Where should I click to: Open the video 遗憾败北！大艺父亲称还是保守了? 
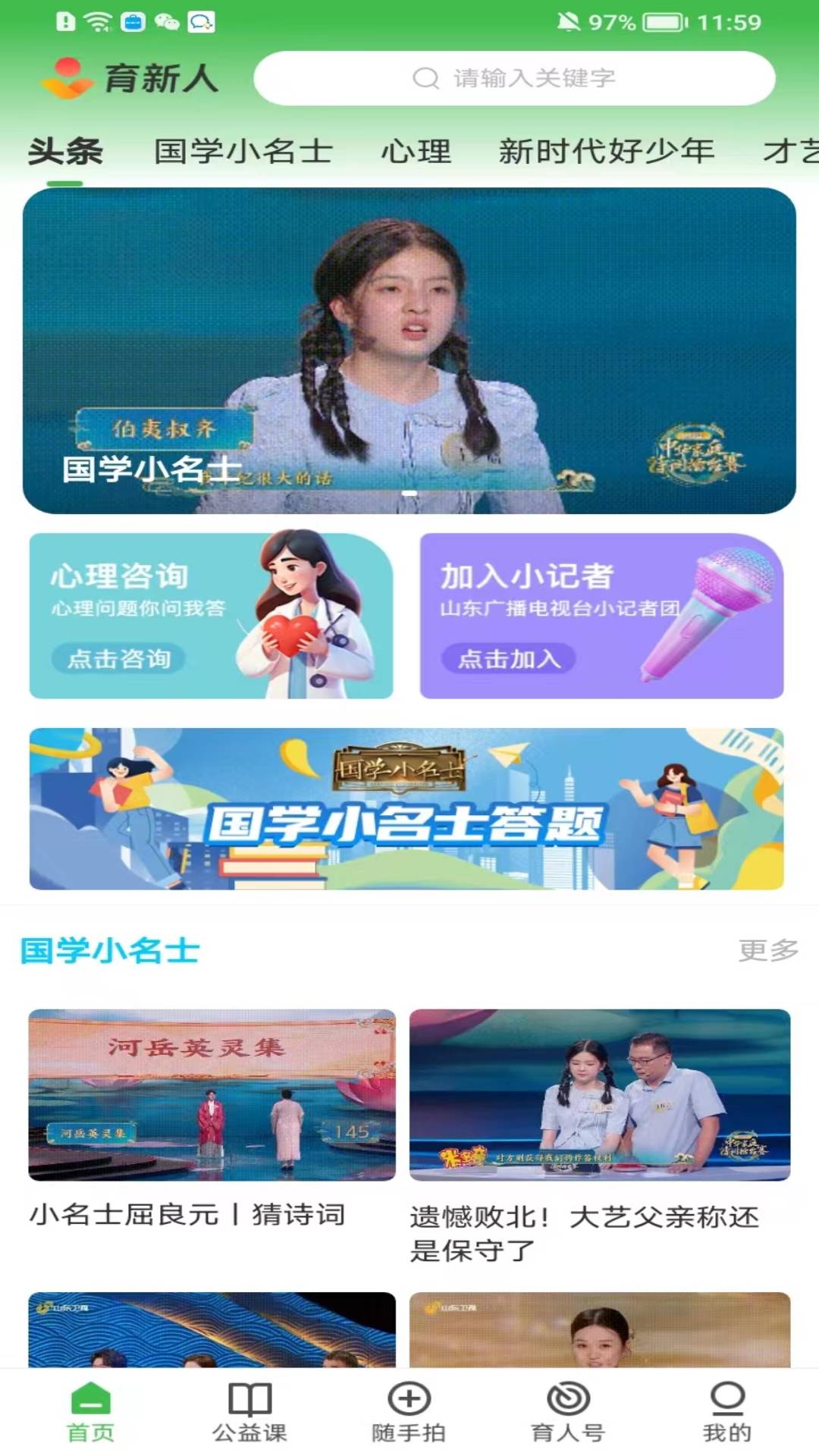(600, 1095)
